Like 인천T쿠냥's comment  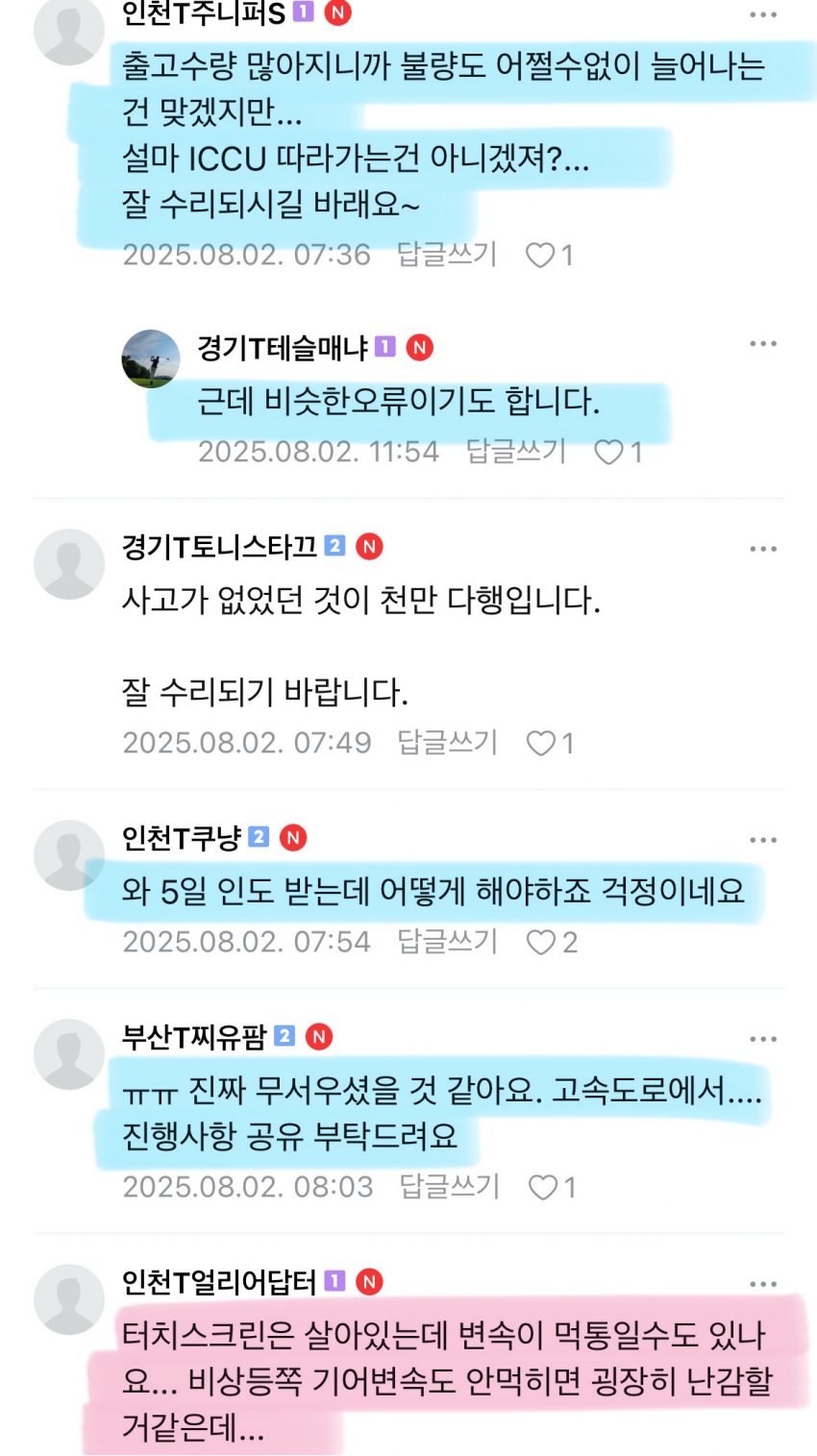[x=541, y=942]
